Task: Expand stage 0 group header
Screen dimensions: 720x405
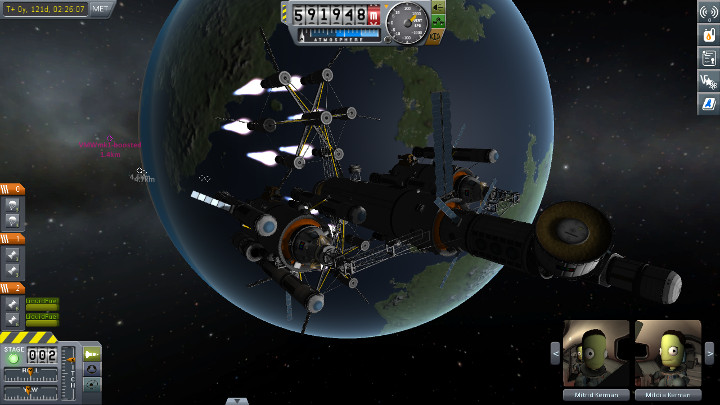Action: point(13,189)
